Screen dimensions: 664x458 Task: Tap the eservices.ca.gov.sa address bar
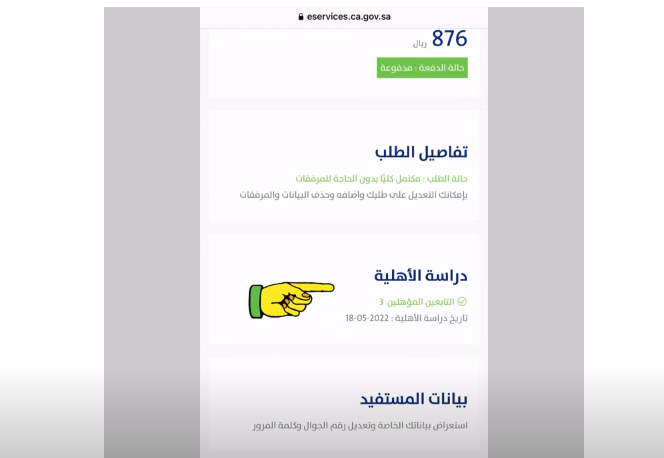tap(347, 17)
